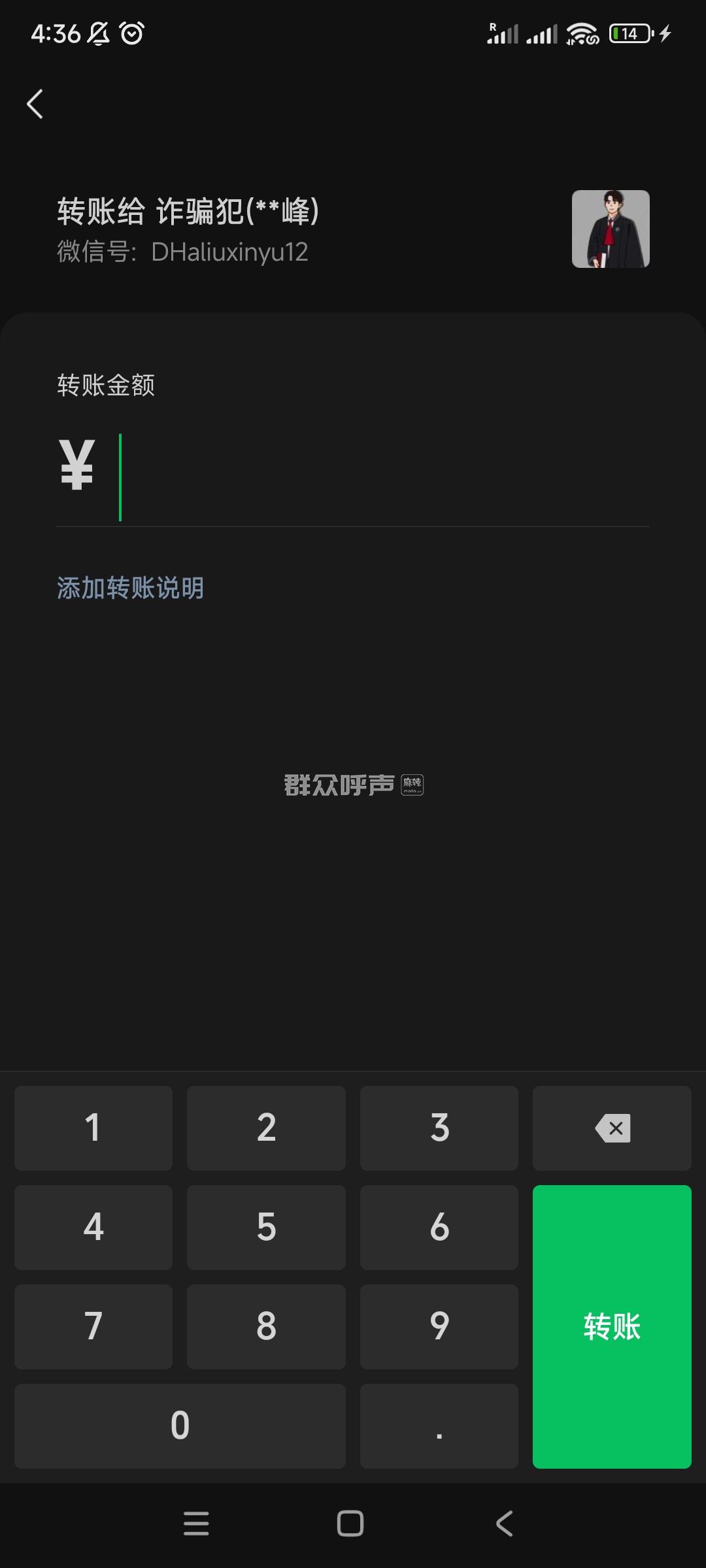This screenshot has height=1568, width=706.
Task: Tap the transfer amount input field
Action: (x=353, y=478)
